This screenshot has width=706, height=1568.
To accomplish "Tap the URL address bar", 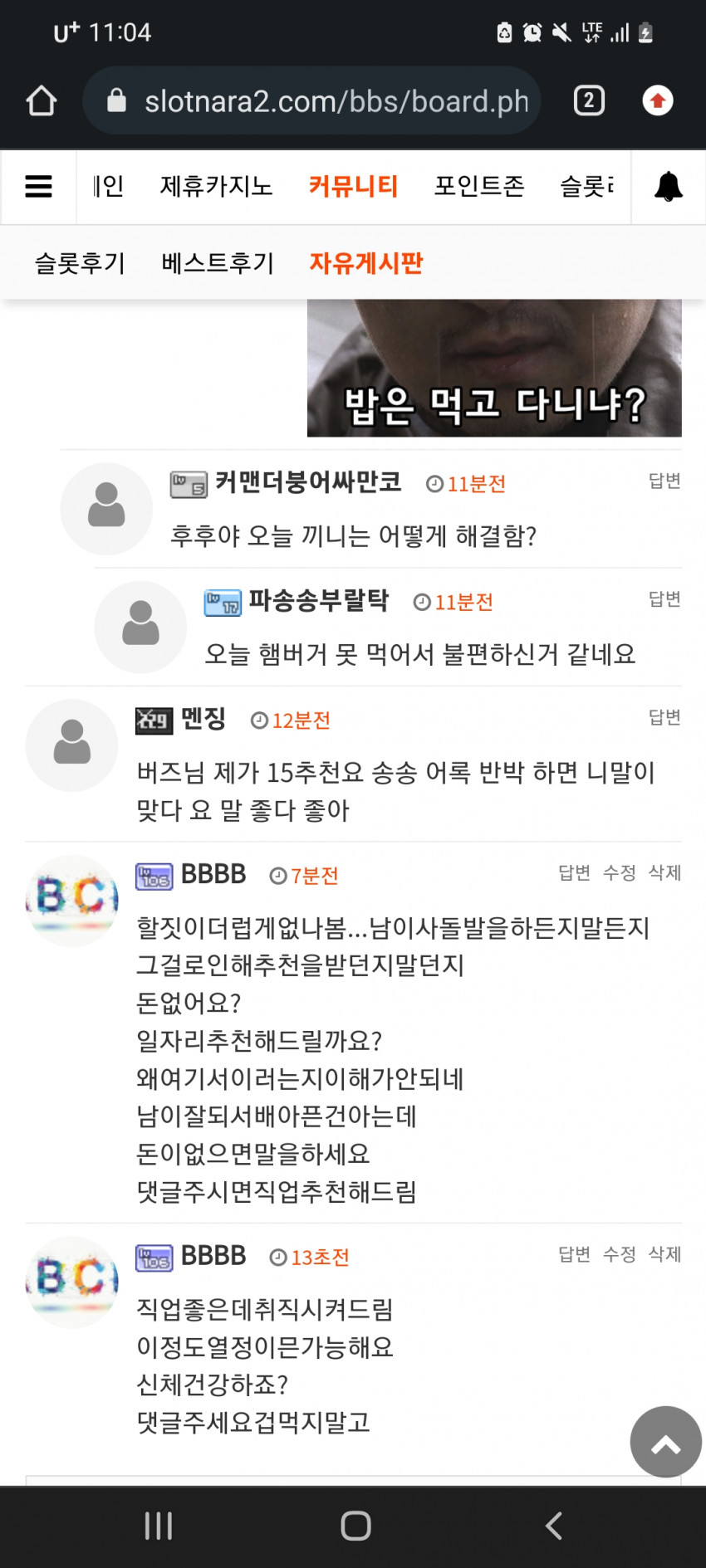I will tap(312, 101).
